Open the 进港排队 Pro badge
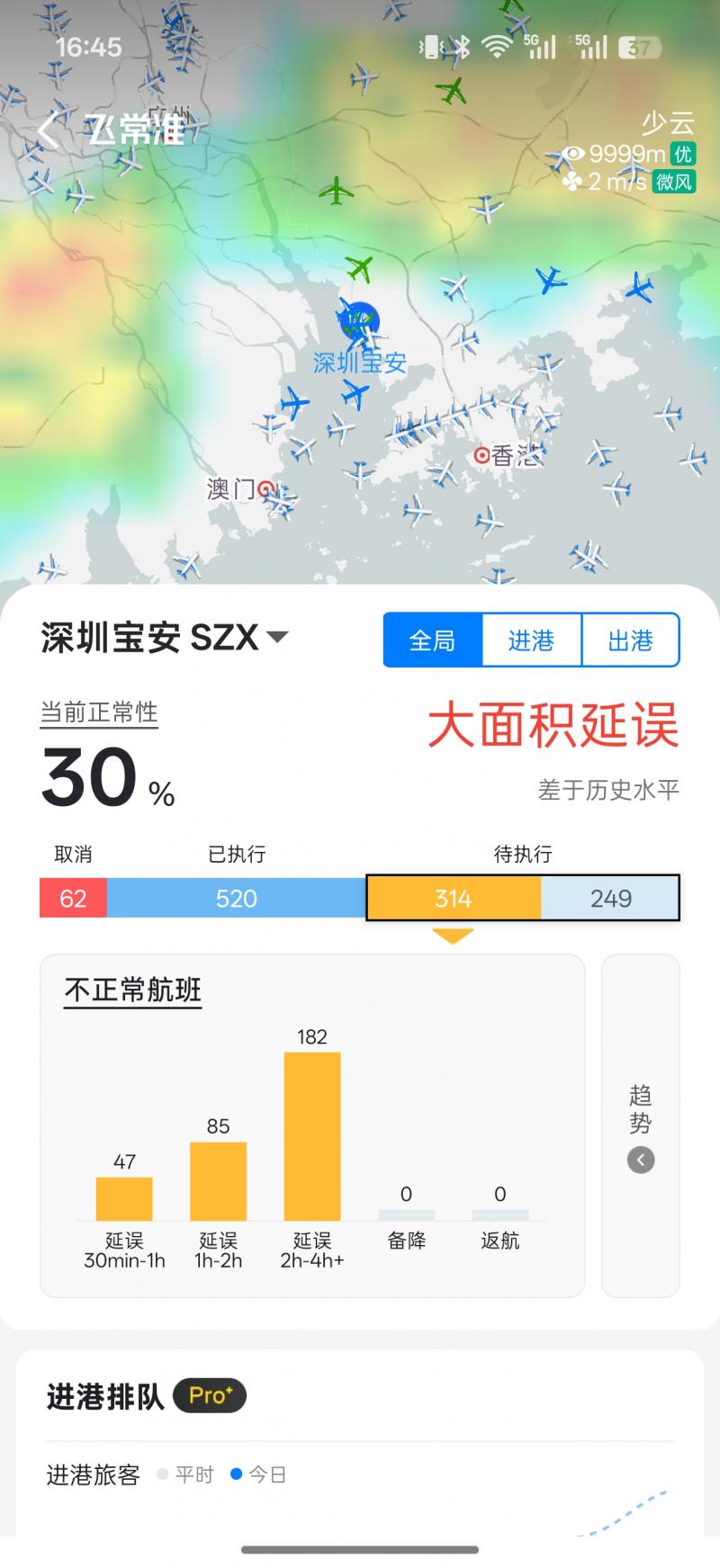This screenshot has height=1568, width=720. (x=209, y=1395)
